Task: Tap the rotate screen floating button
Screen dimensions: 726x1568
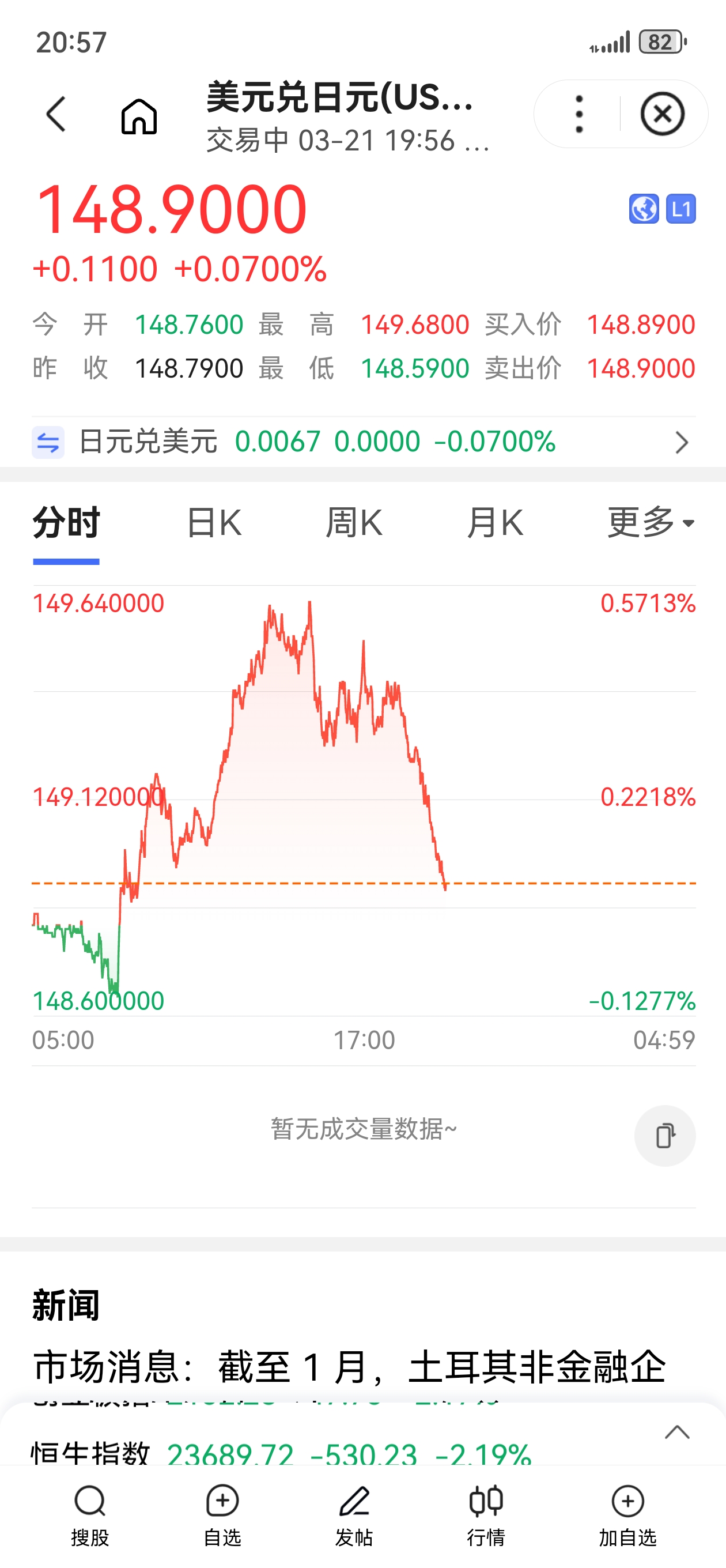Action: 664,1136
